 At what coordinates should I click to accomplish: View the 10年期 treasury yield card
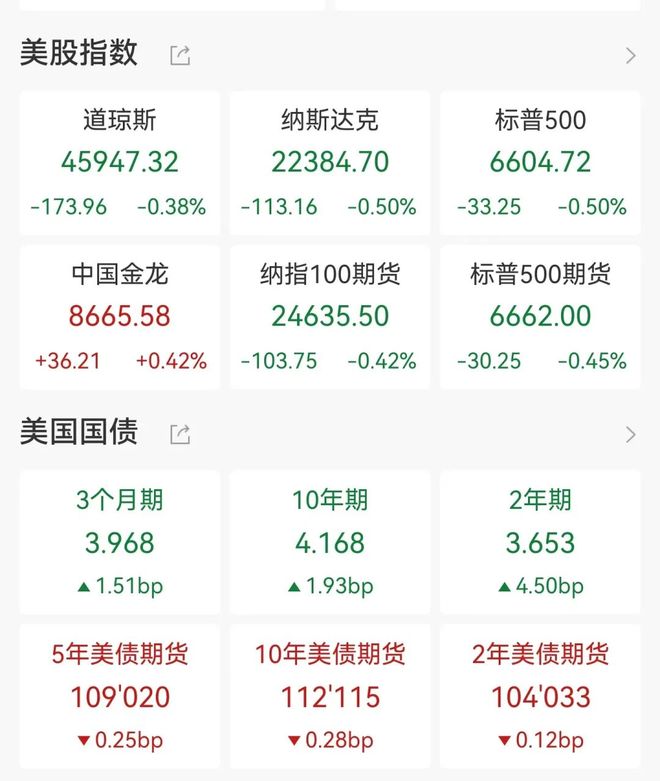click(329, 542)
